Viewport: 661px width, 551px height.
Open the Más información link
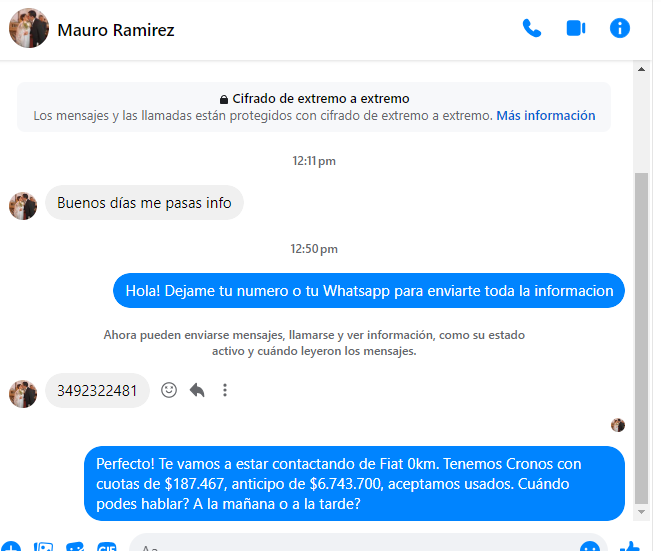click(546, 116)
